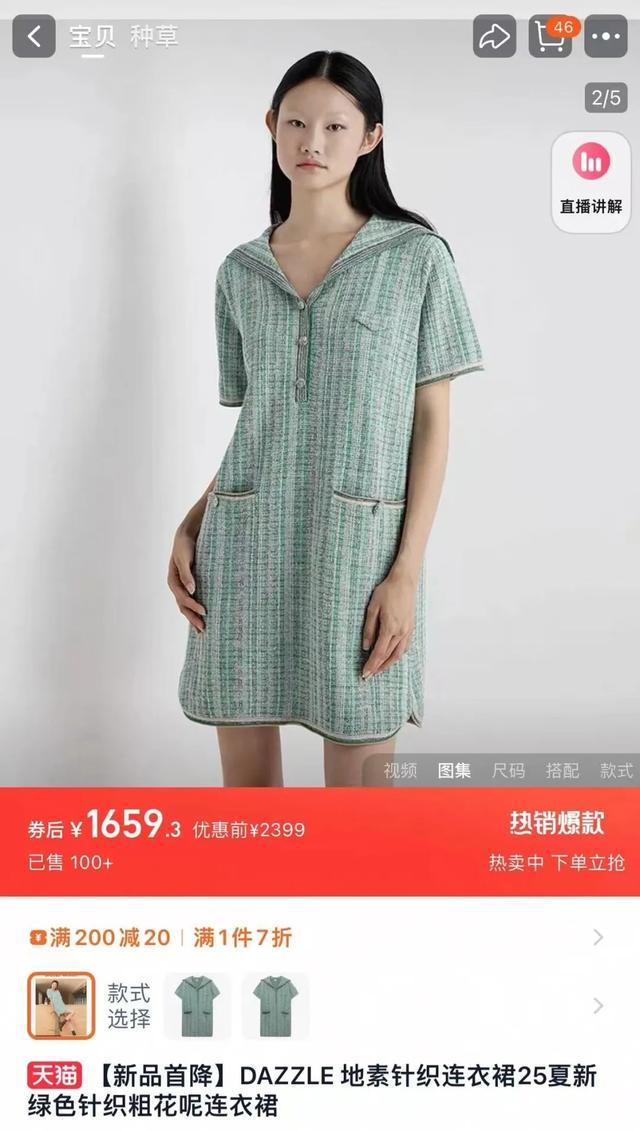The height and width of the screenshot is (1131, 640).
Task: Select the model photo style thumbnail
Action: (x=61, y=1005)
